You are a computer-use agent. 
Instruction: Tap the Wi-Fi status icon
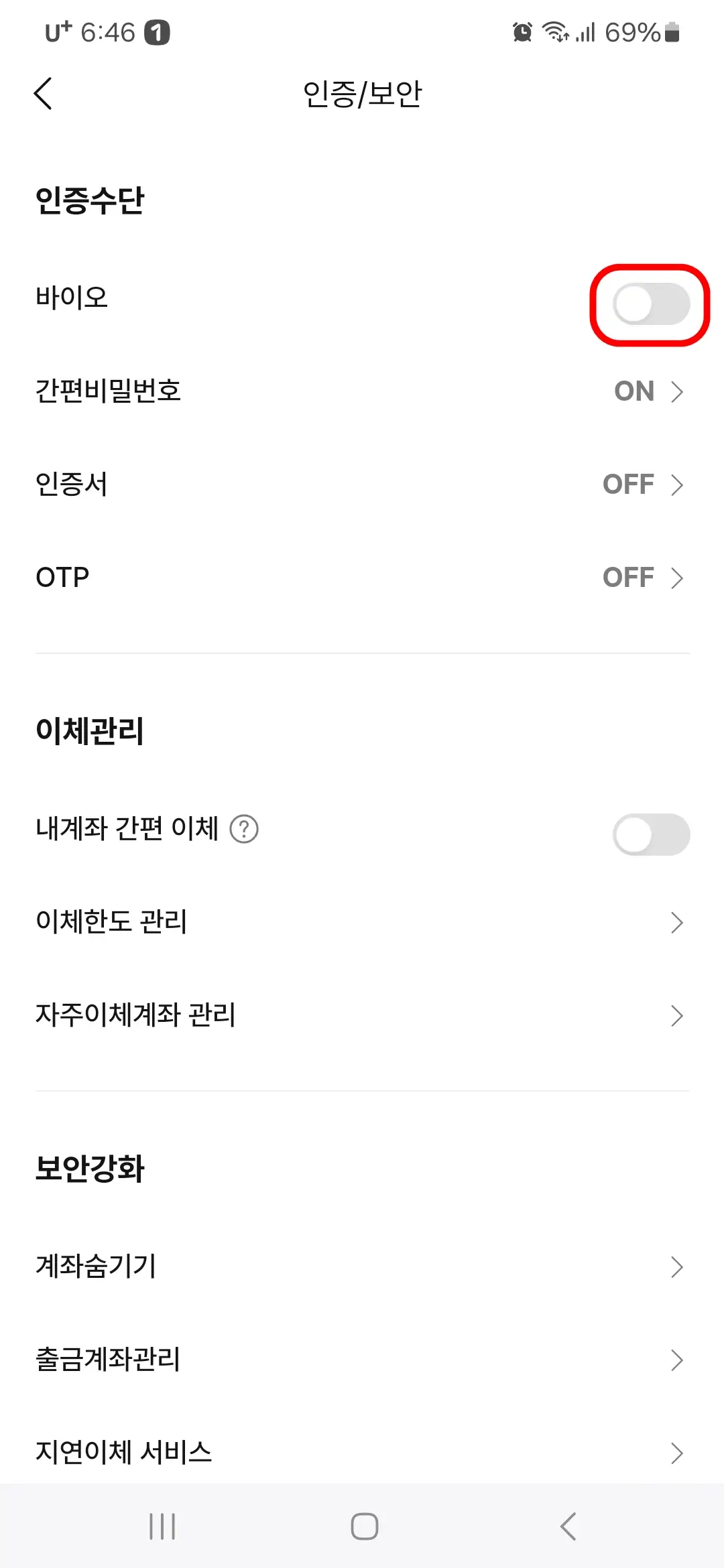555,31
